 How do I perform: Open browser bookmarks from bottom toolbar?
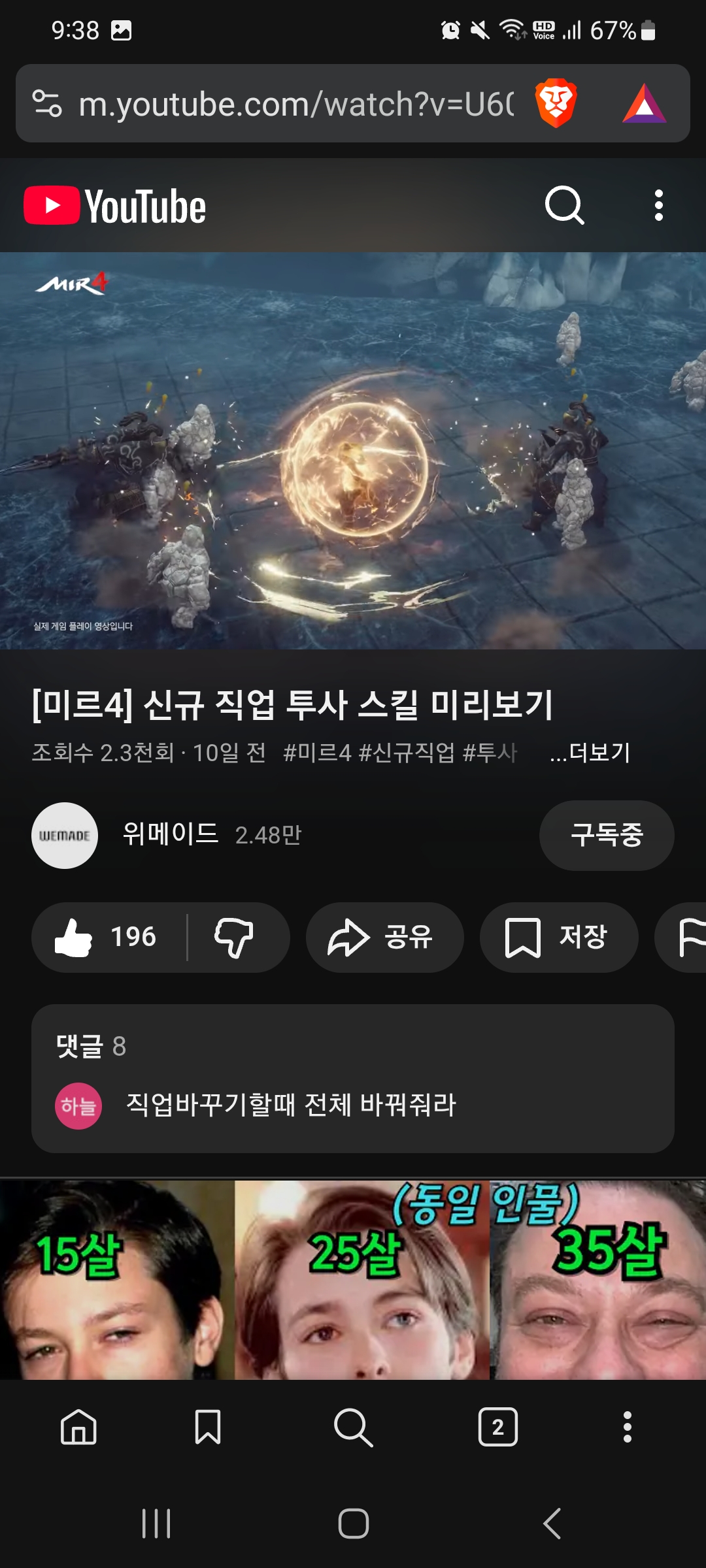pos(208,1427)
